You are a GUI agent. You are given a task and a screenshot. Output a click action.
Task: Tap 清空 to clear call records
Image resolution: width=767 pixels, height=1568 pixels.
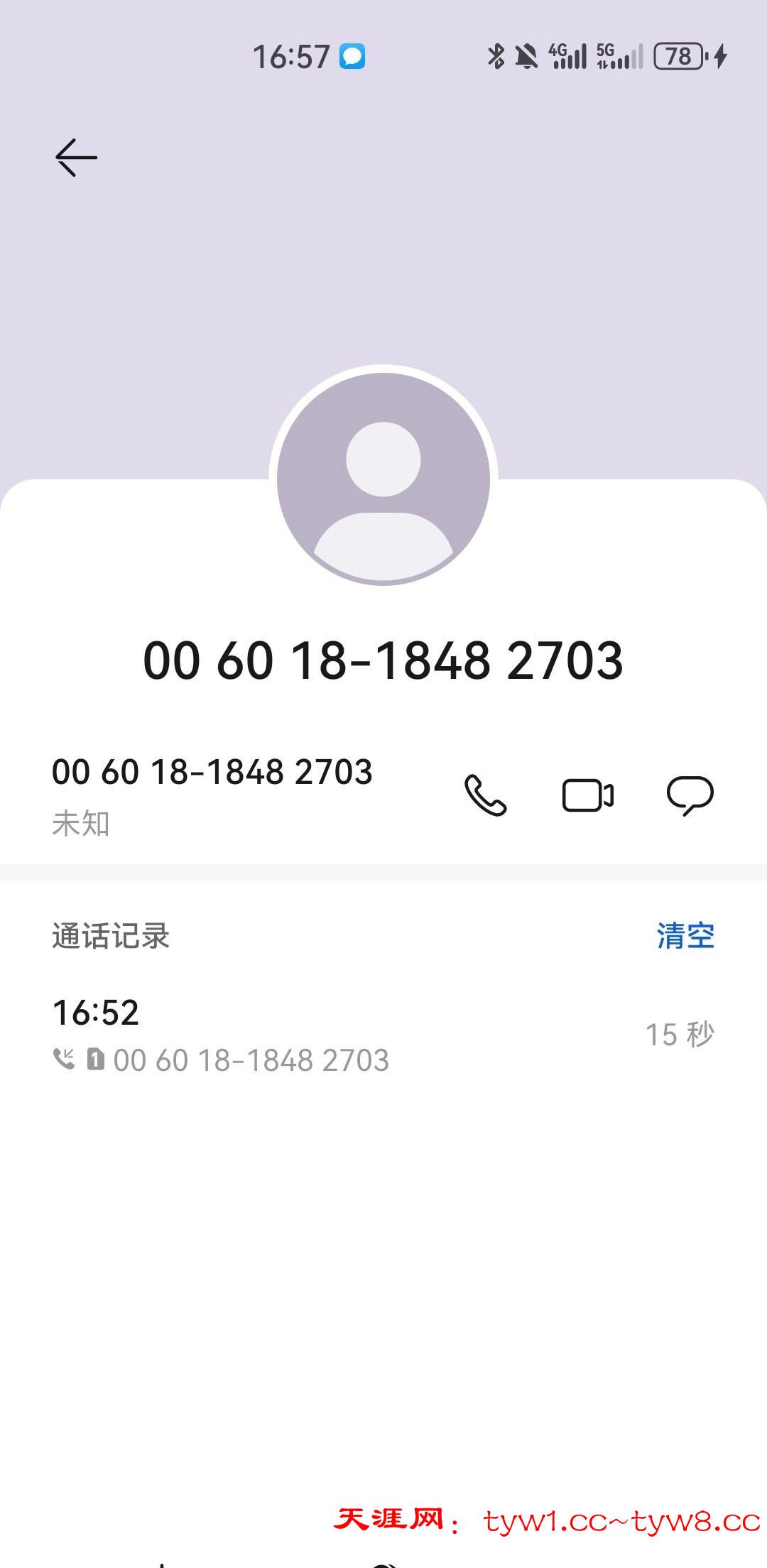[x=685, y=935]
